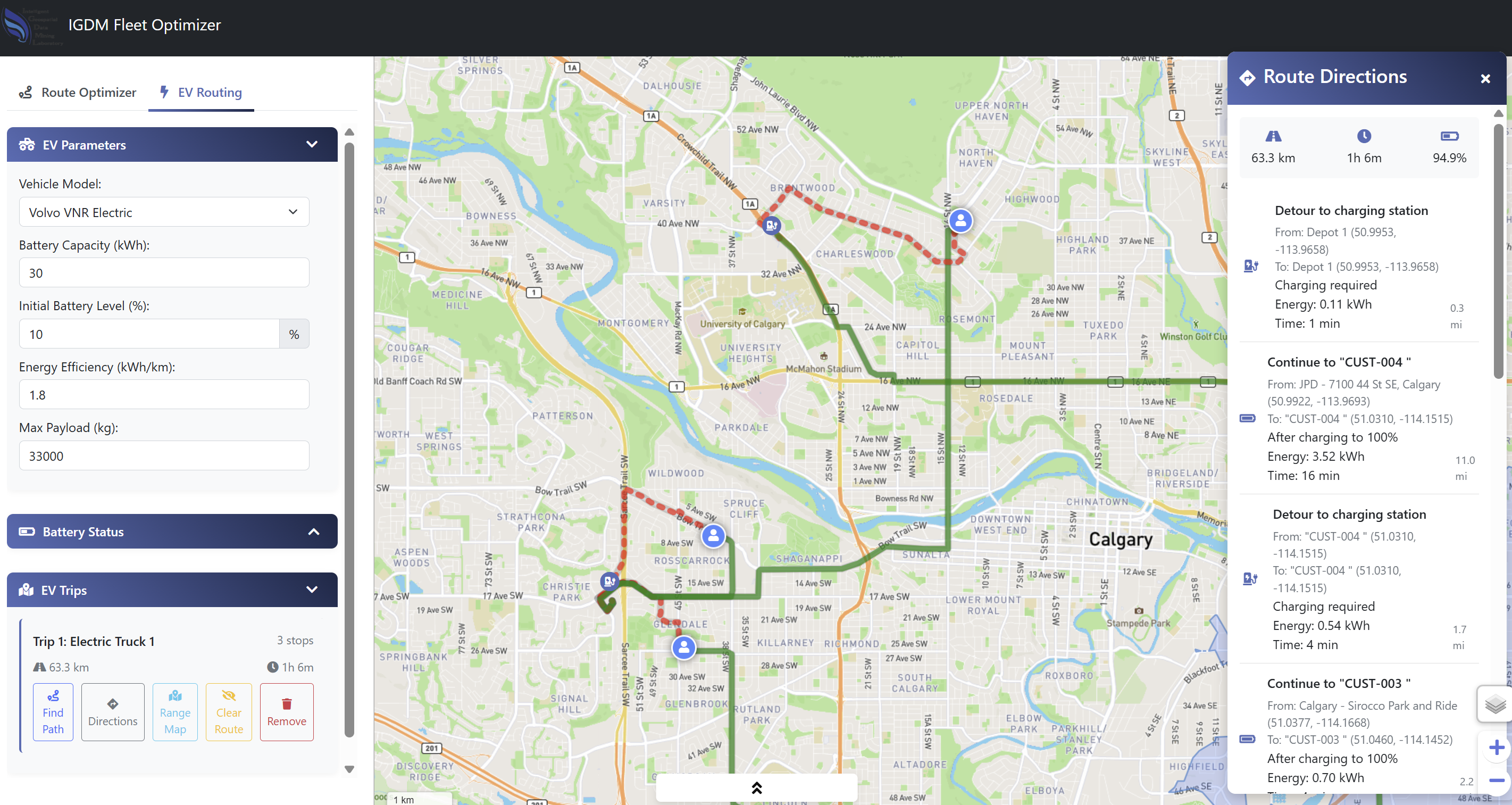Zoom in on the map
Viewport: 1512px width, 805px height.
click(x=1496, y=748)
